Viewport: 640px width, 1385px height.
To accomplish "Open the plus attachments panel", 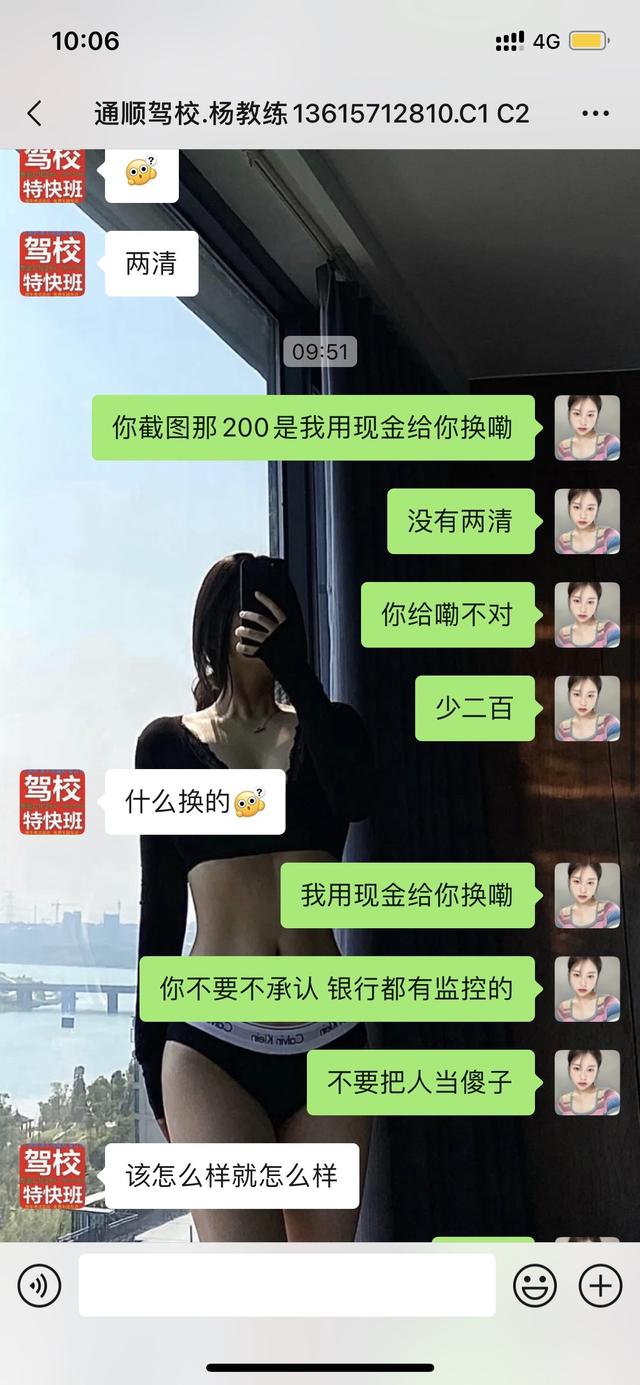I will pos(601,1285).
